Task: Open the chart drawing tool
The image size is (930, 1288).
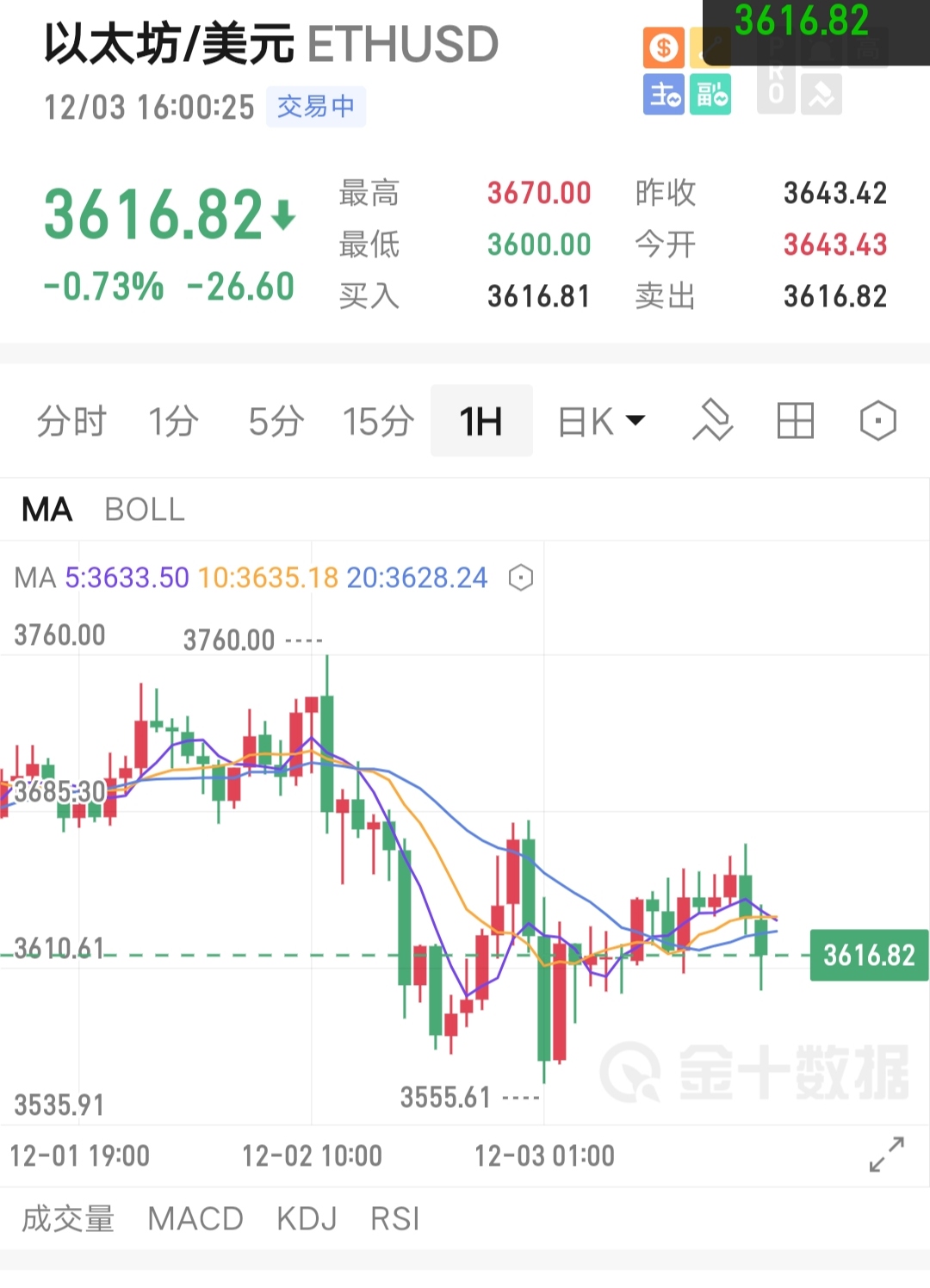Action: (712, 421)
